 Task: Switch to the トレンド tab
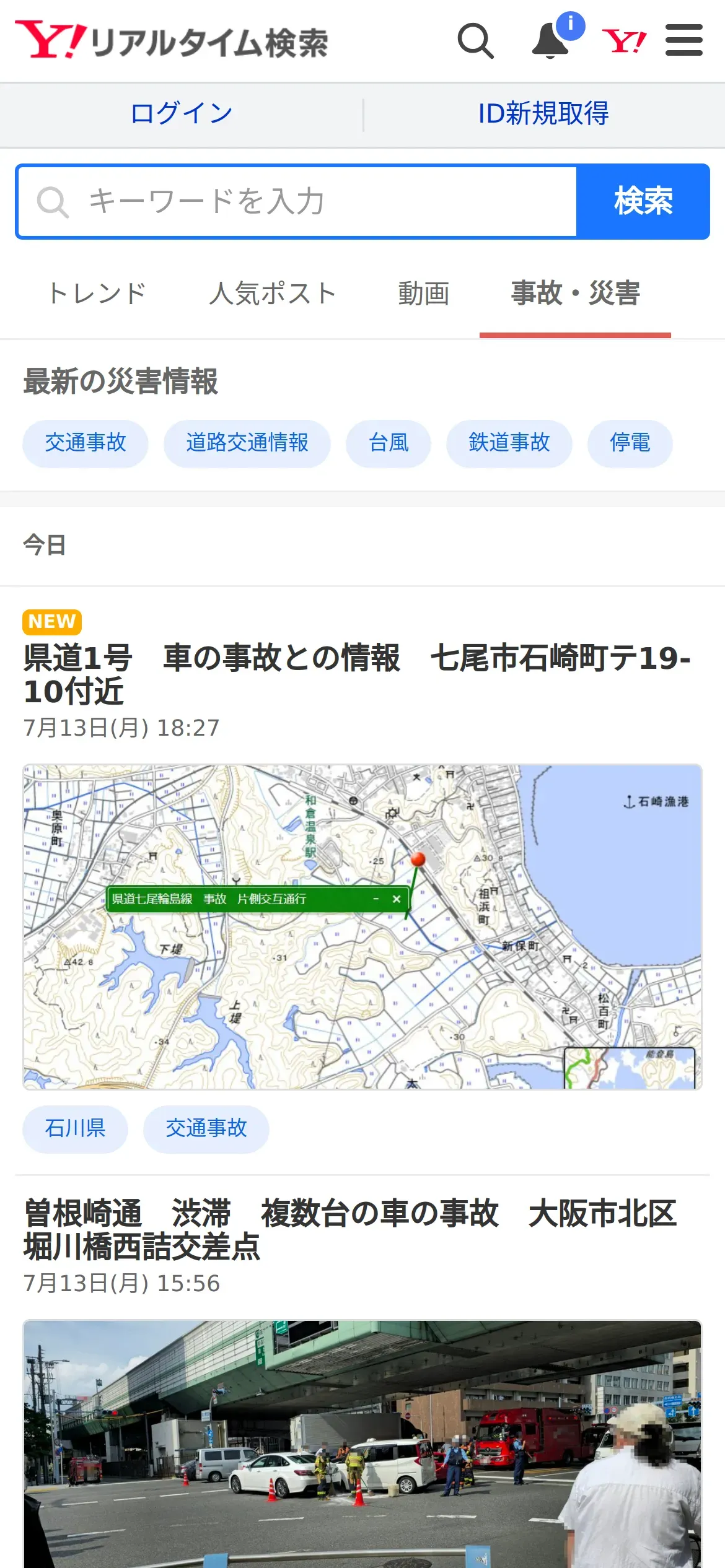pyautogui.click(x=98, y=294)
